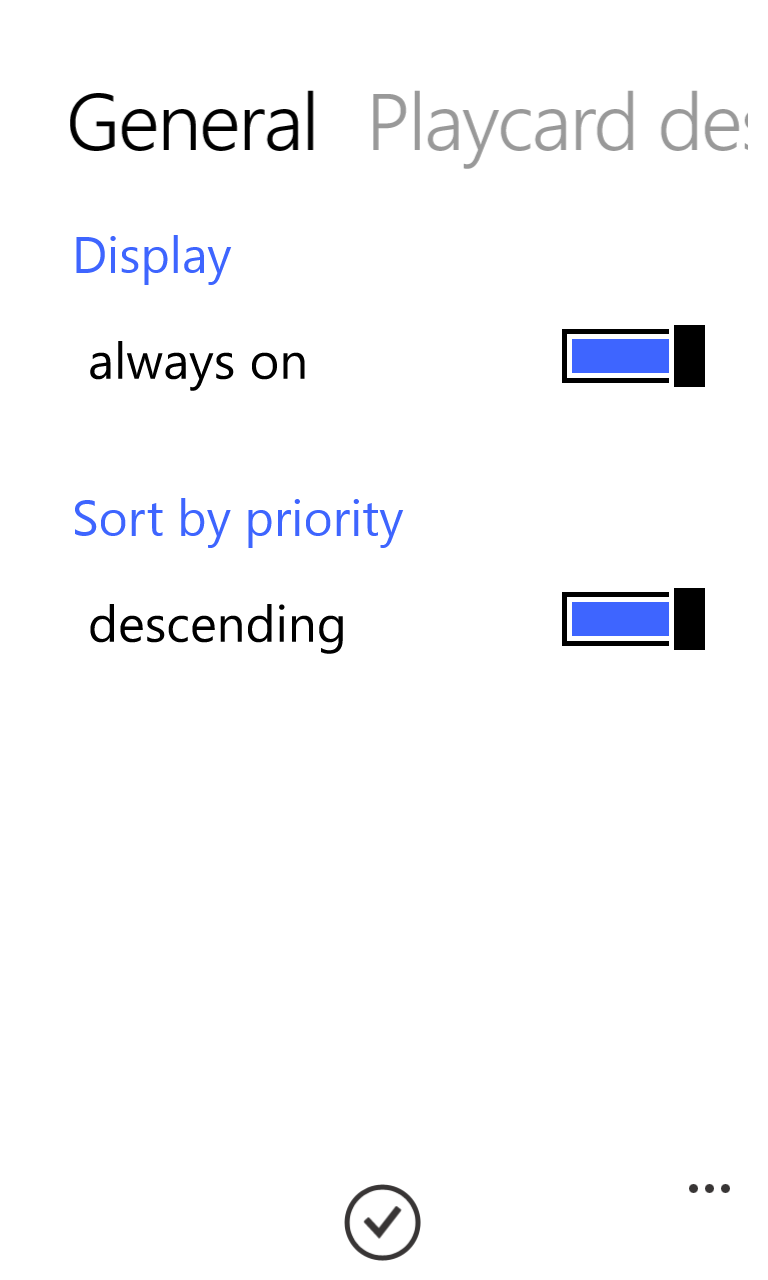Toggle the descending sort by priority switch
Viewport: 768px width, 1280px height.
(x=633, y=619)
